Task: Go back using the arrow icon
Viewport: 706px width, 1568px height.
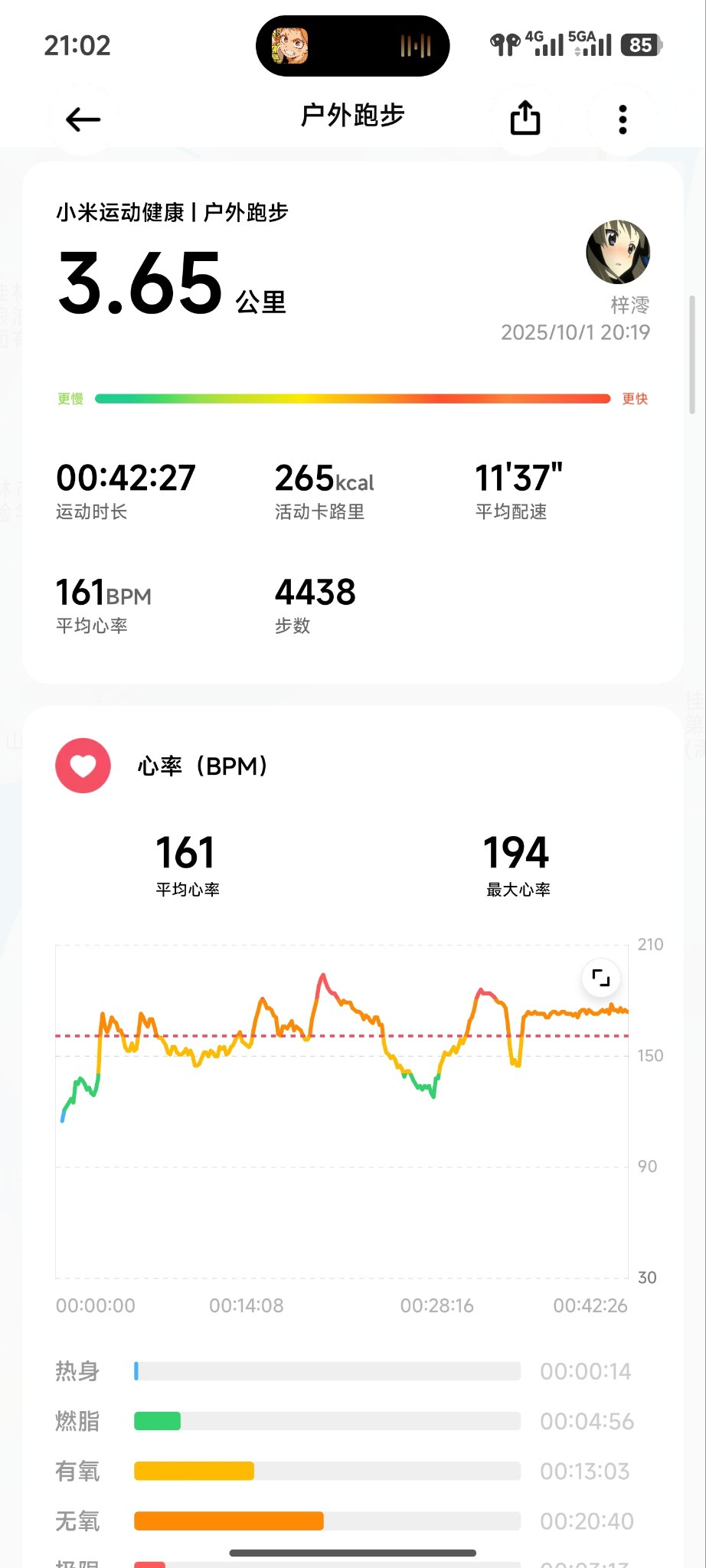Action: [x=83, y=119]
